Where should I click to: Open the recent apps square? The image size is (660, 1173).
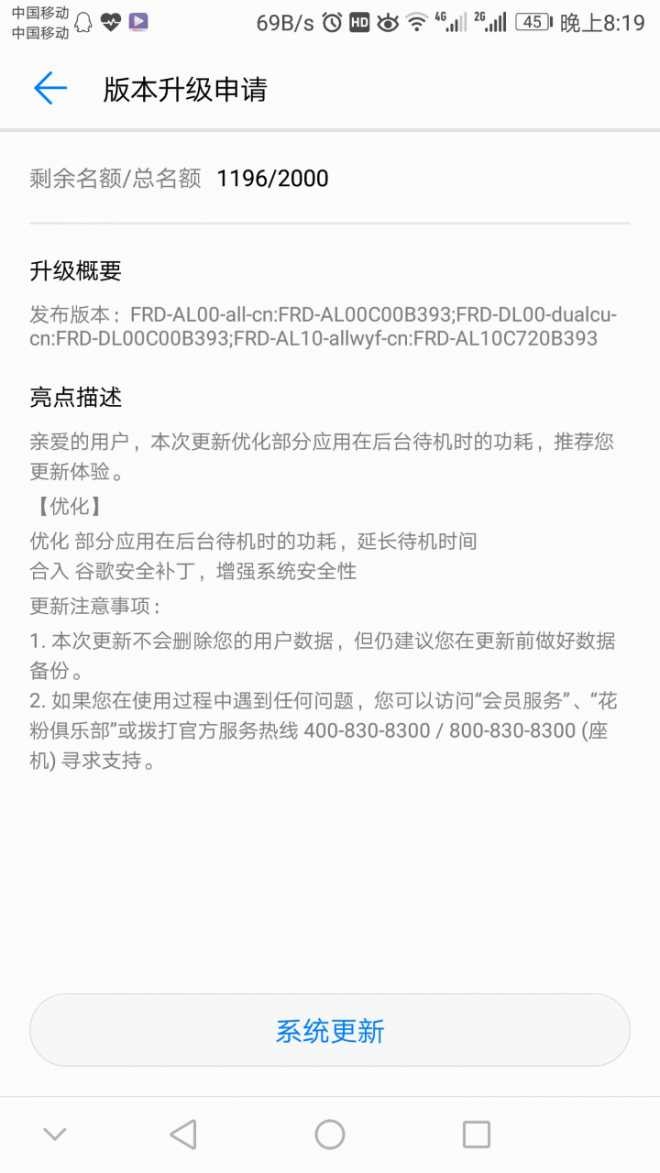pyautogui.click(x=476, y=1134)
